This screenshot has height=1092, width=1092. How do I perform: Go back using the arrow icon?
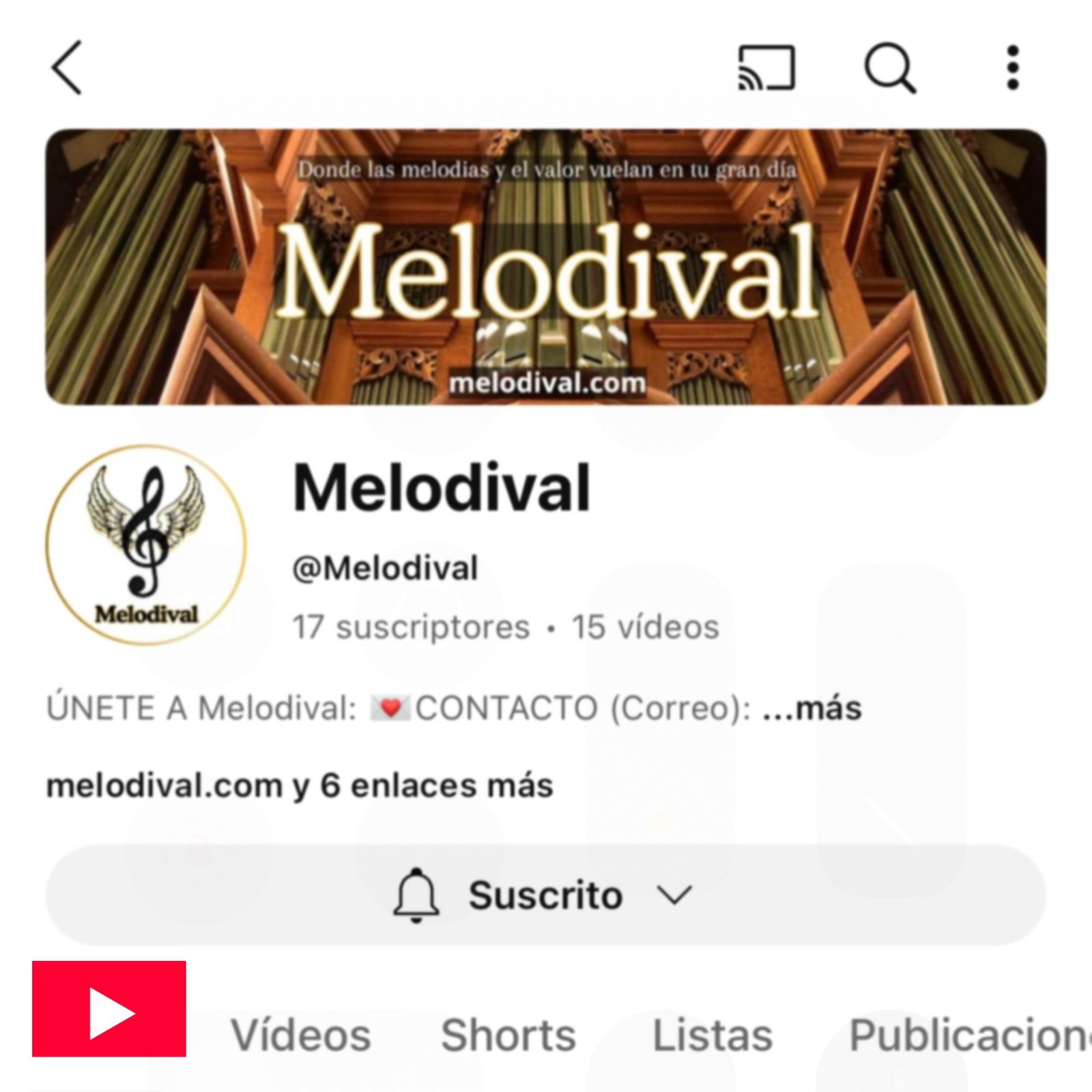(x=67, y=67)
